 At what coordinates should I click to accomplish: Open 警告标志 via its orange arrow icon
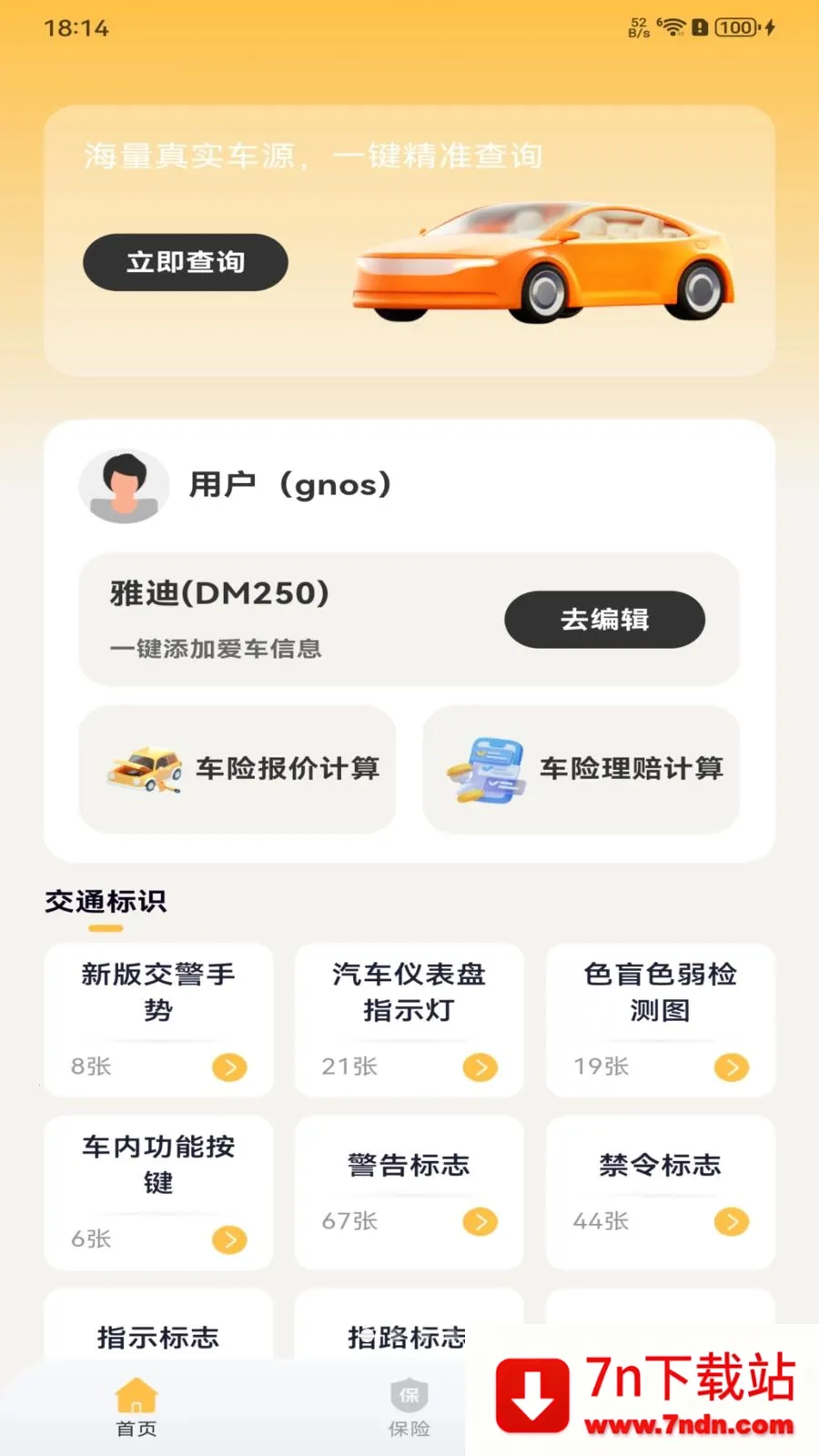(481, 1221)
